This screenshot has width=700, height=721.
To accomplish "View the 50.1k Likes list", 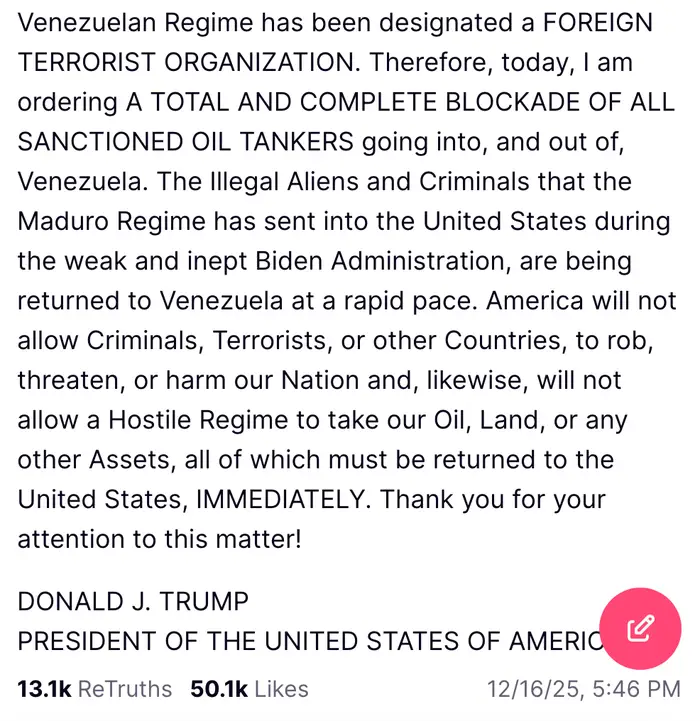I will pos(249,689).
